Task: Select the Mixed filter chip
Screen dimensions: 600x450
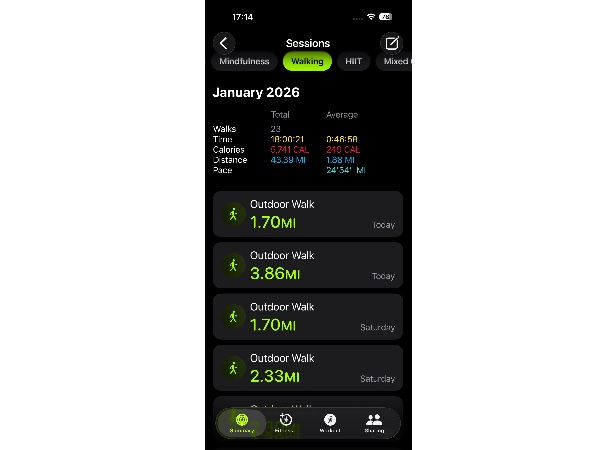Action: (393, 62)
